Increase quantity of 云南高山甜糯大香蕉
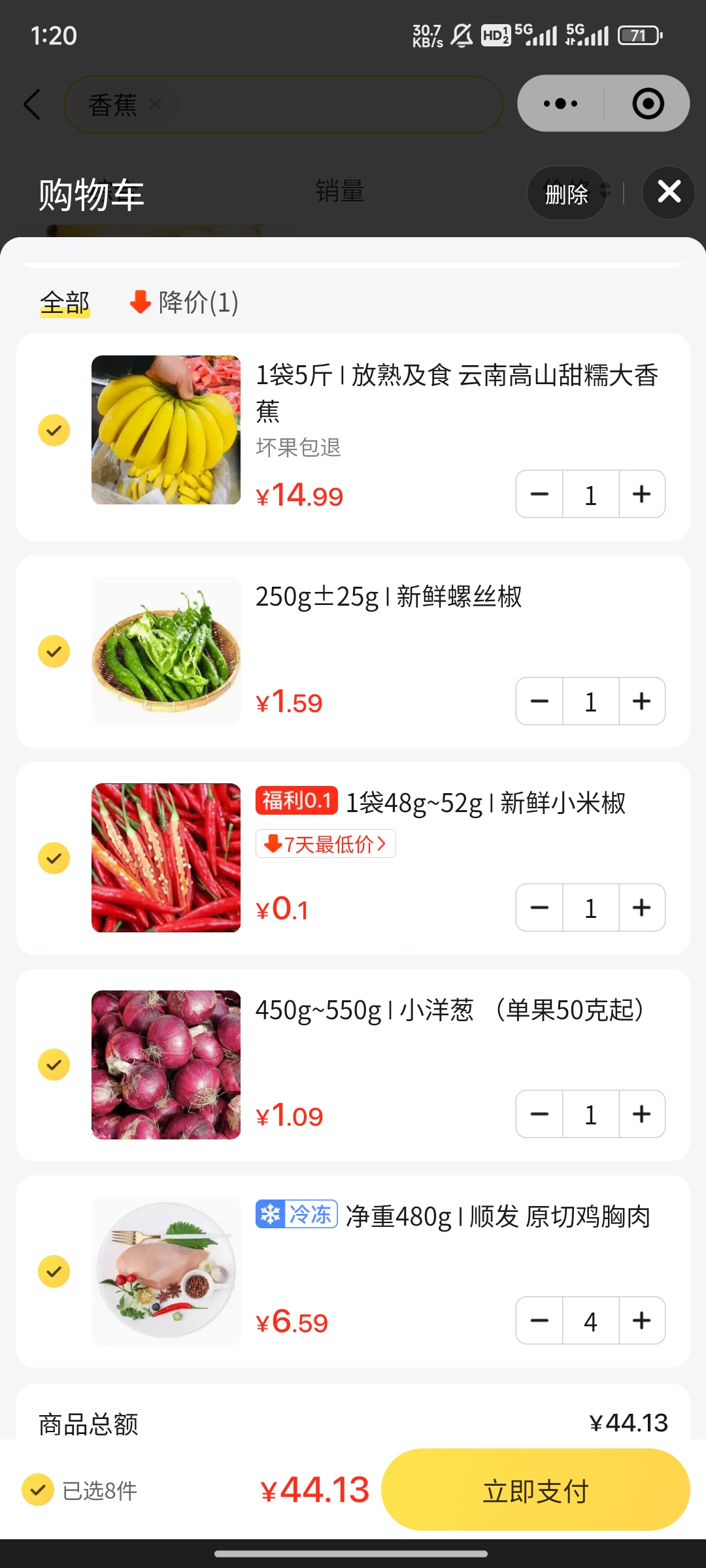706x1568 pixels. click(x=642, y=495)
